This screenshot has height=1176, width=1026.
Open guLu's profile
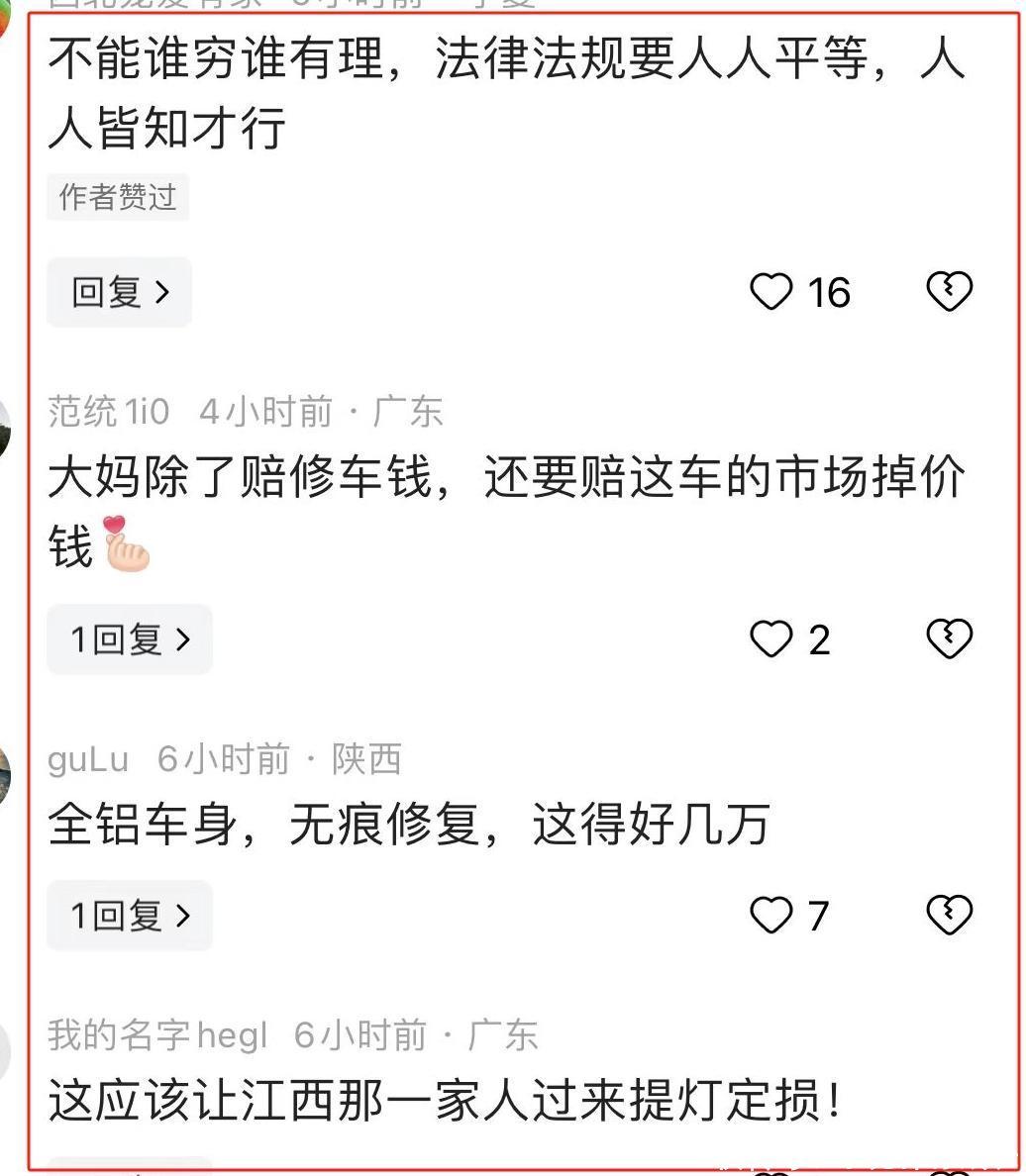click(88, 759)
